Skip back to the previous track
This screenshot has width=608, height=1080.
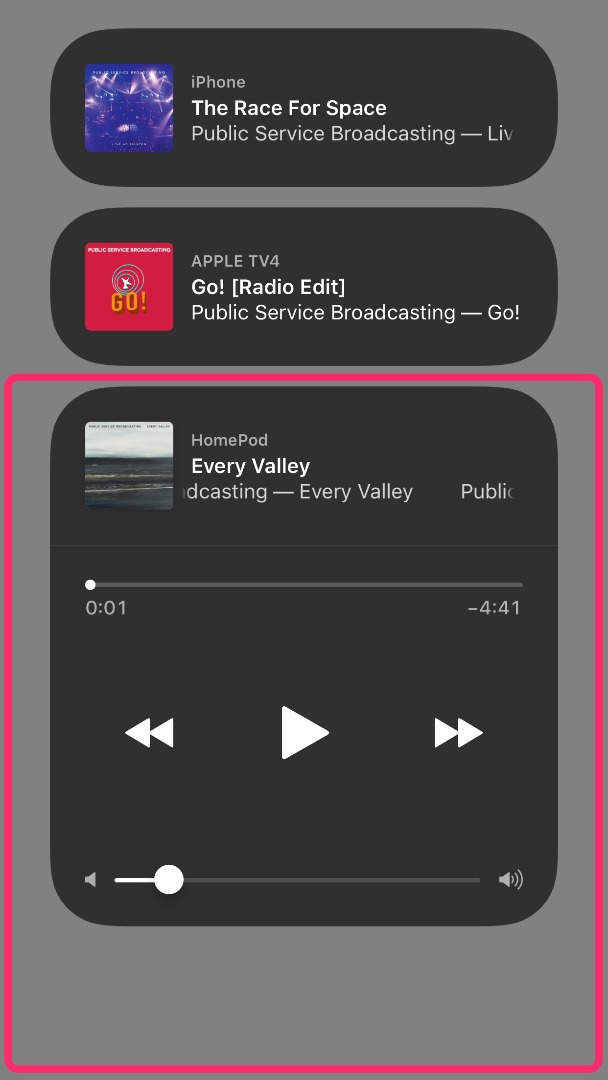coord(149,732)
